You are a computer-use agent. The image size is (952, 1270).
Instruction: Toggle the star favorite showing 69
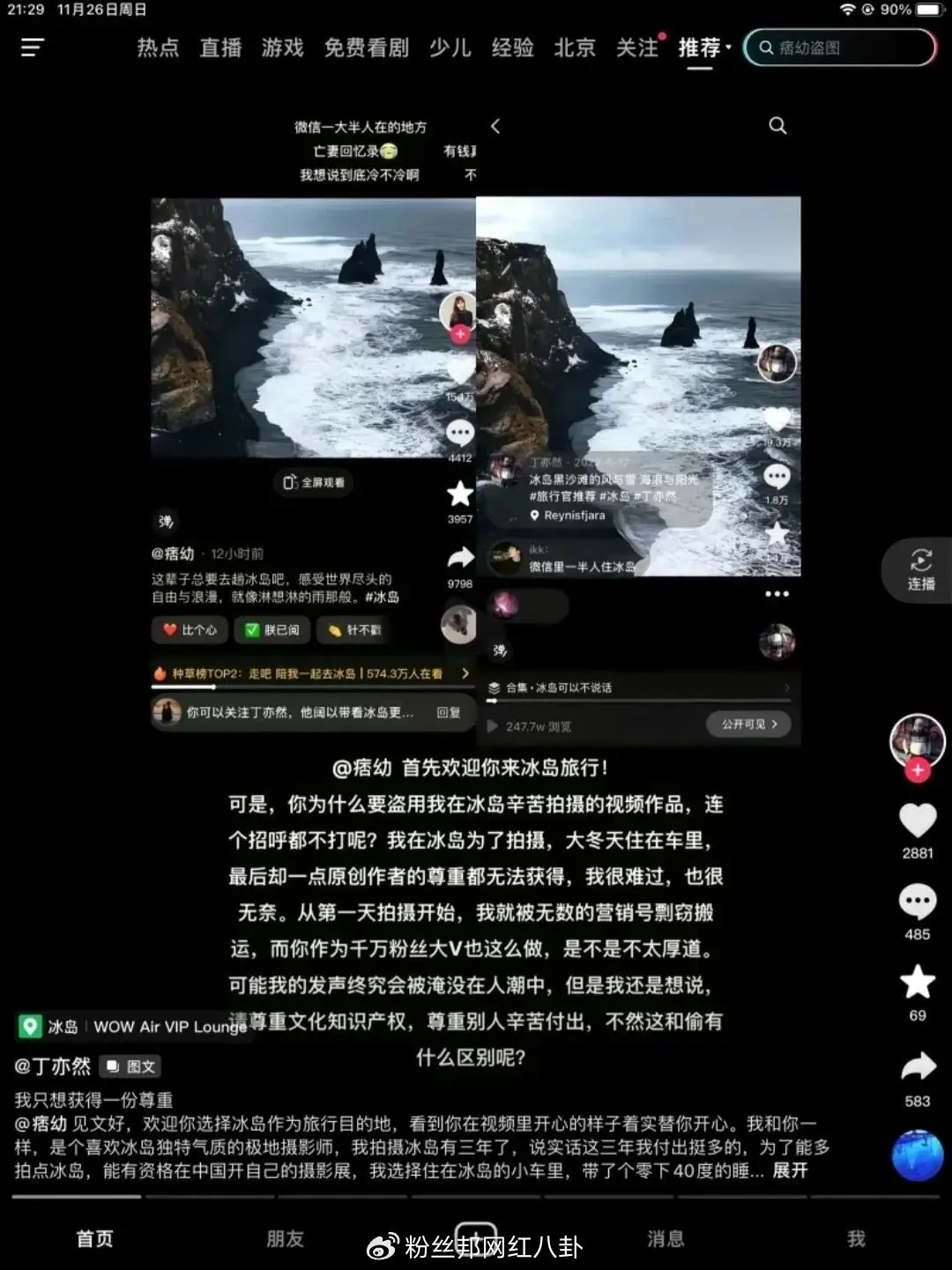pos(917,983)
